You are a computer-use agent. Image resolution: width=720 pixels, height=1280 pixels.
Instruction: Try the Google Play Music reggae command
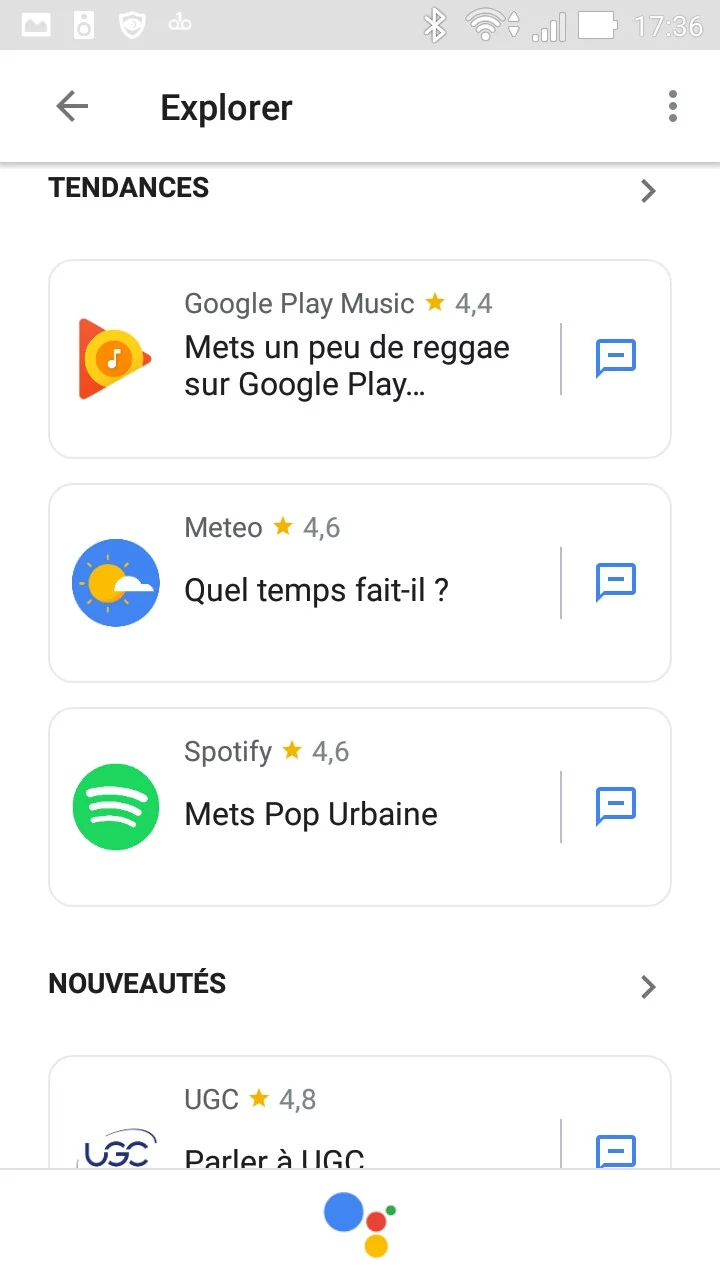click(x=616, y=358)
